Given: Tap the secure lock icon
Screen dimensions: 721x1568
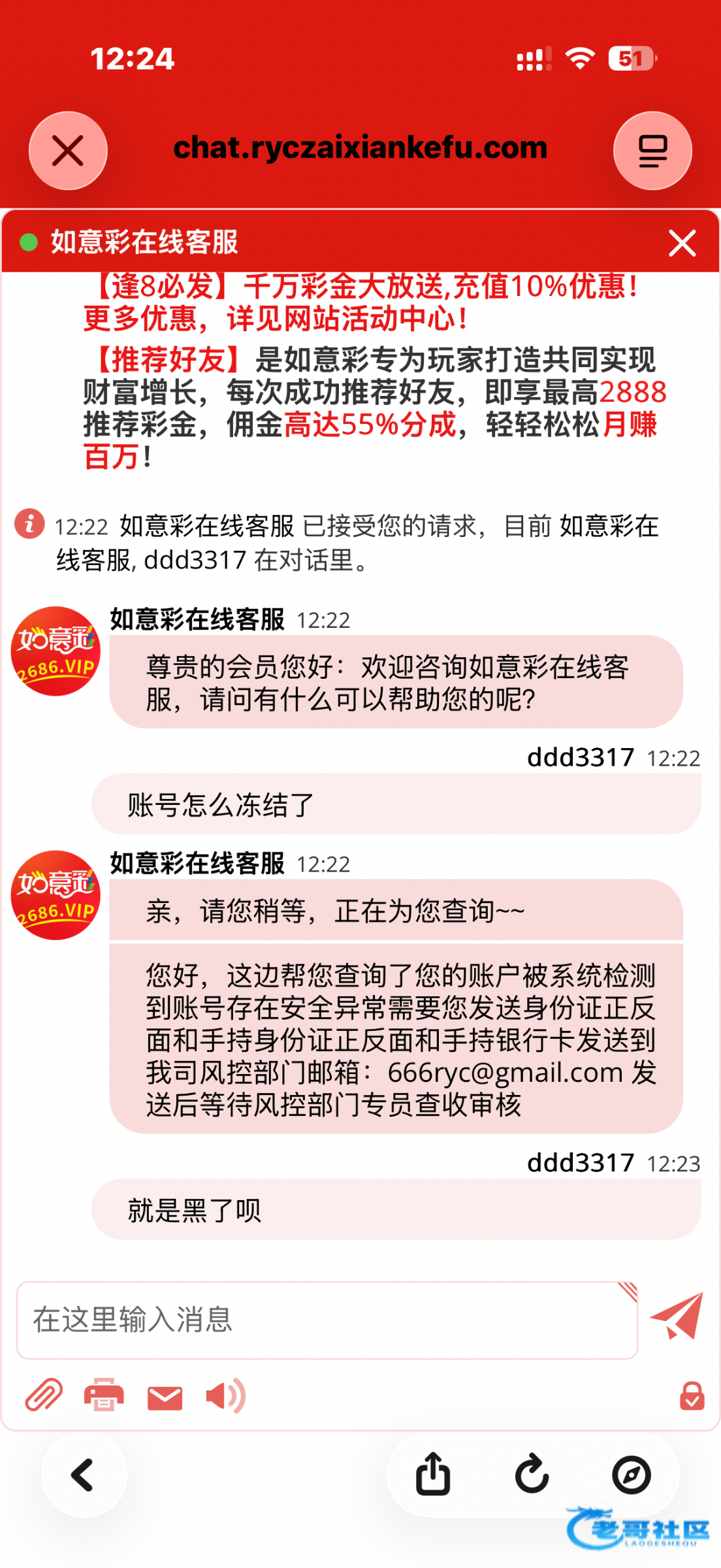Looking at the screenshot, I should 692,1396.
